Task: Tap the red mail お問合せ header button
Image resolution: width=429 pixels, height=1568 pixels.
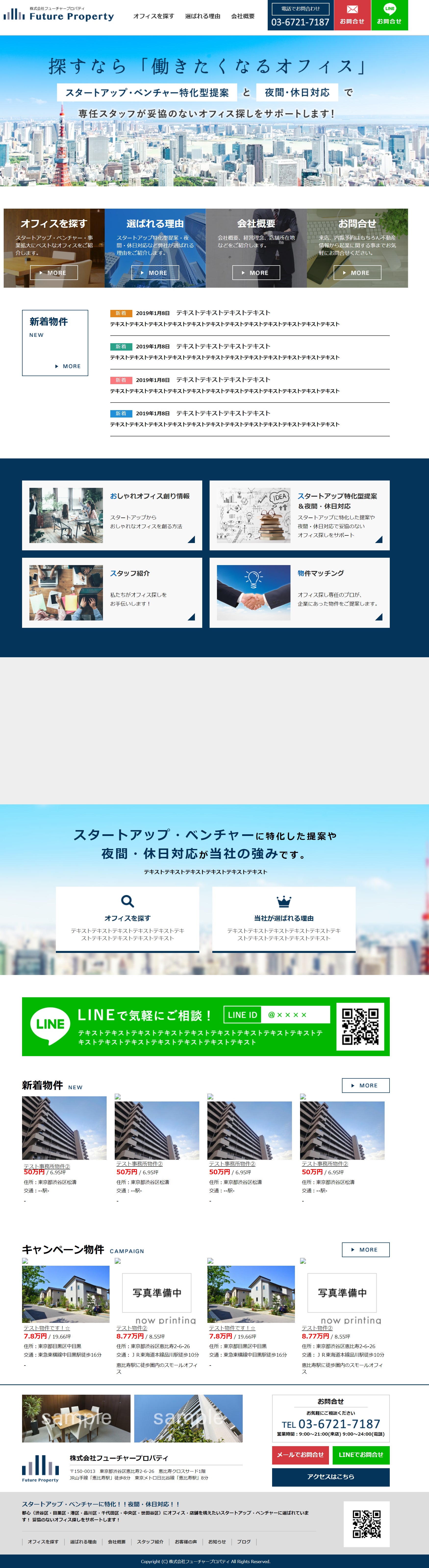Action: point(352,15)
